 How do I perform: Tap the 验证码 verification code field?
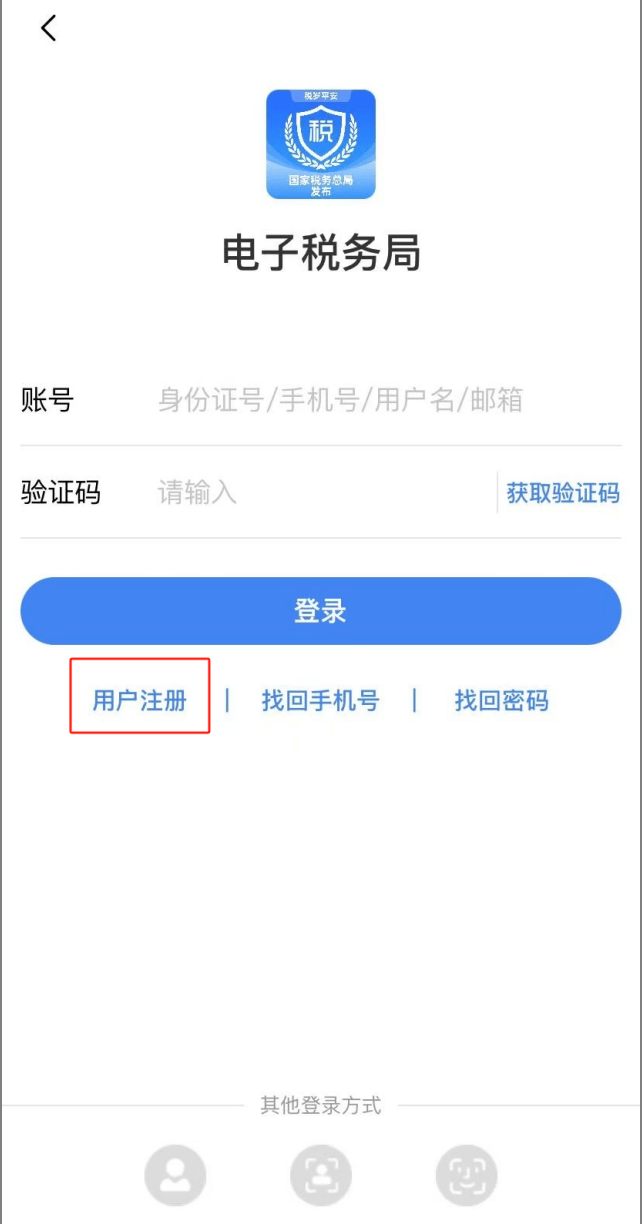click(320, 493)
